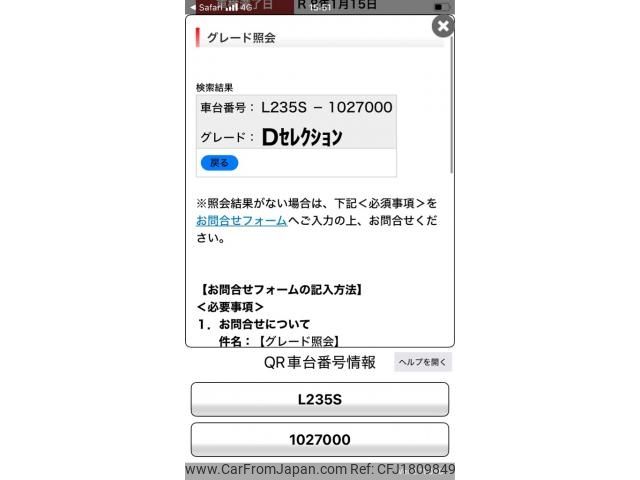Open help with ヘルプを開く
The width and height of the screenshot is (640, 480).
[423, 362]
